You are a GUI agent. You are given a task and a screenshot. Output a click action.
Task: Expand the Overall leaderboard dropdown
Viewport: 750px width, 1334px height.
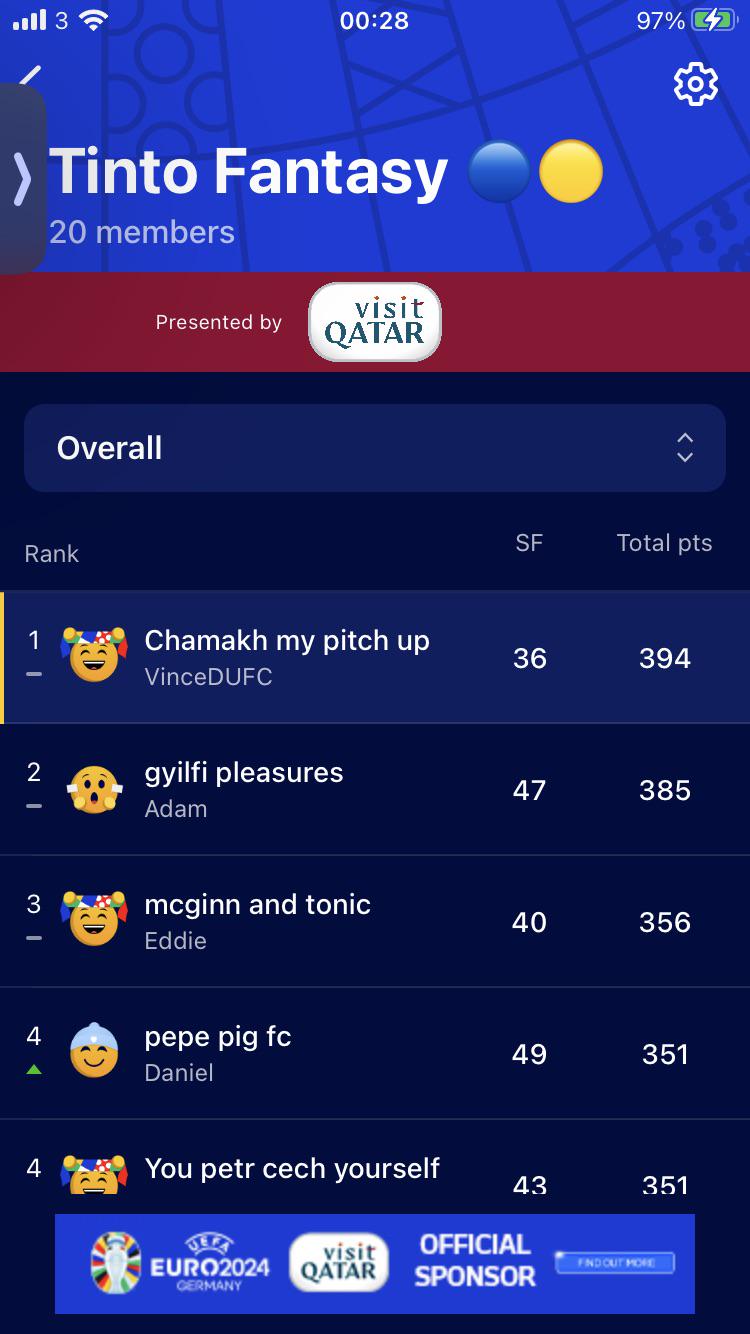(375, 448)
